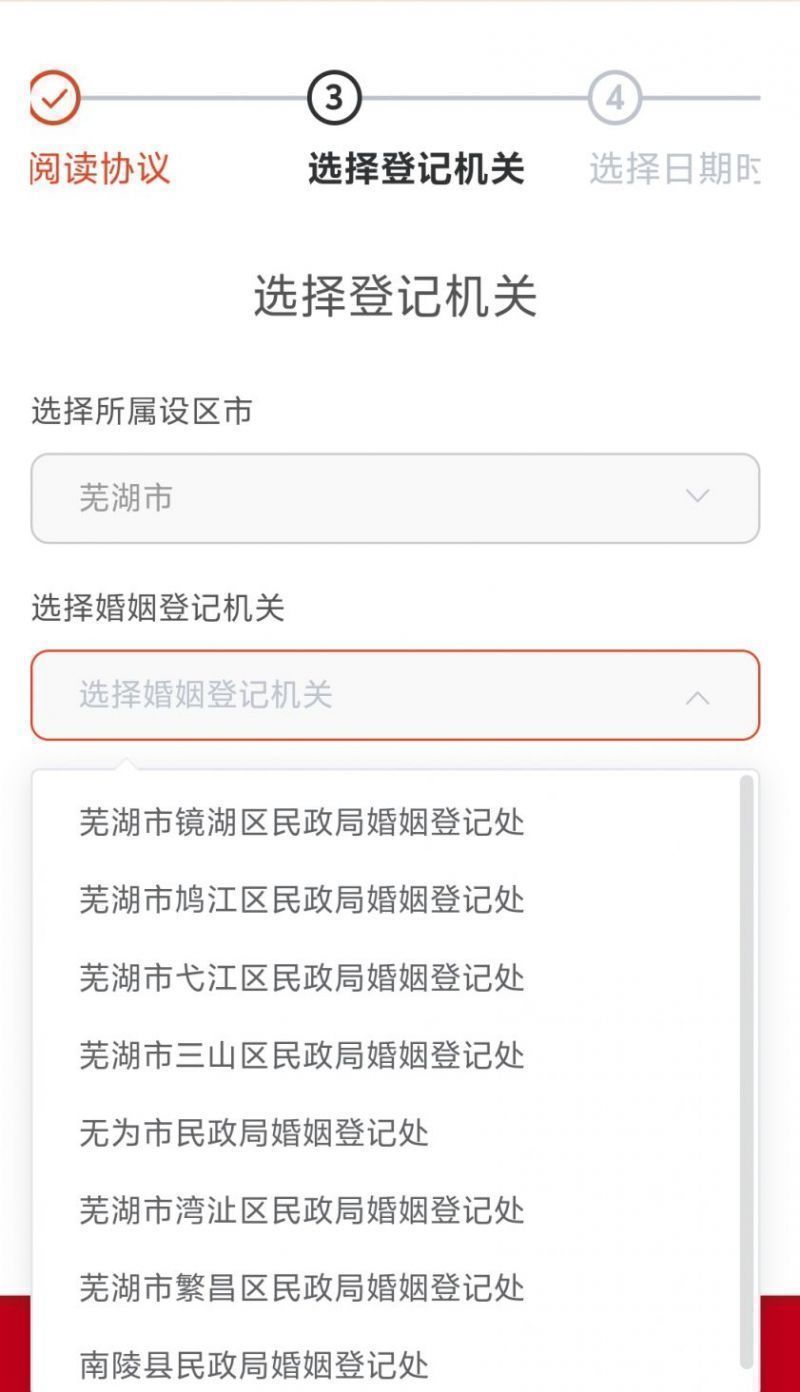Pick 芜湖市繁昌区民政局婚姻登记处
Viewport: 800px width, 1392px height.
click(301, 1288)
